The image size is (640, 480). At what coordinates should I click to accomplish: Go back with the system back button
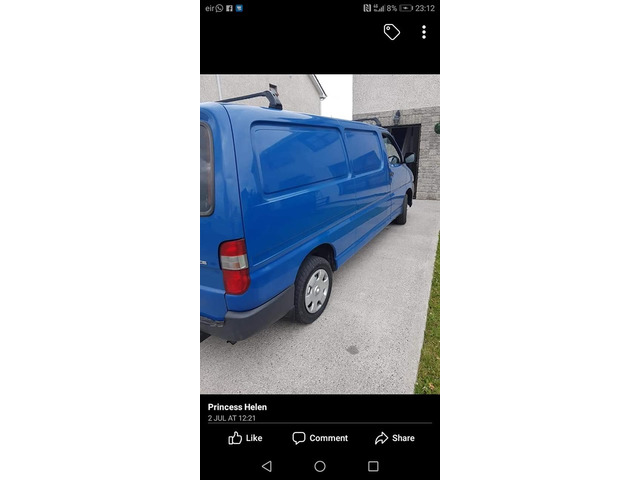click(266, 466)
